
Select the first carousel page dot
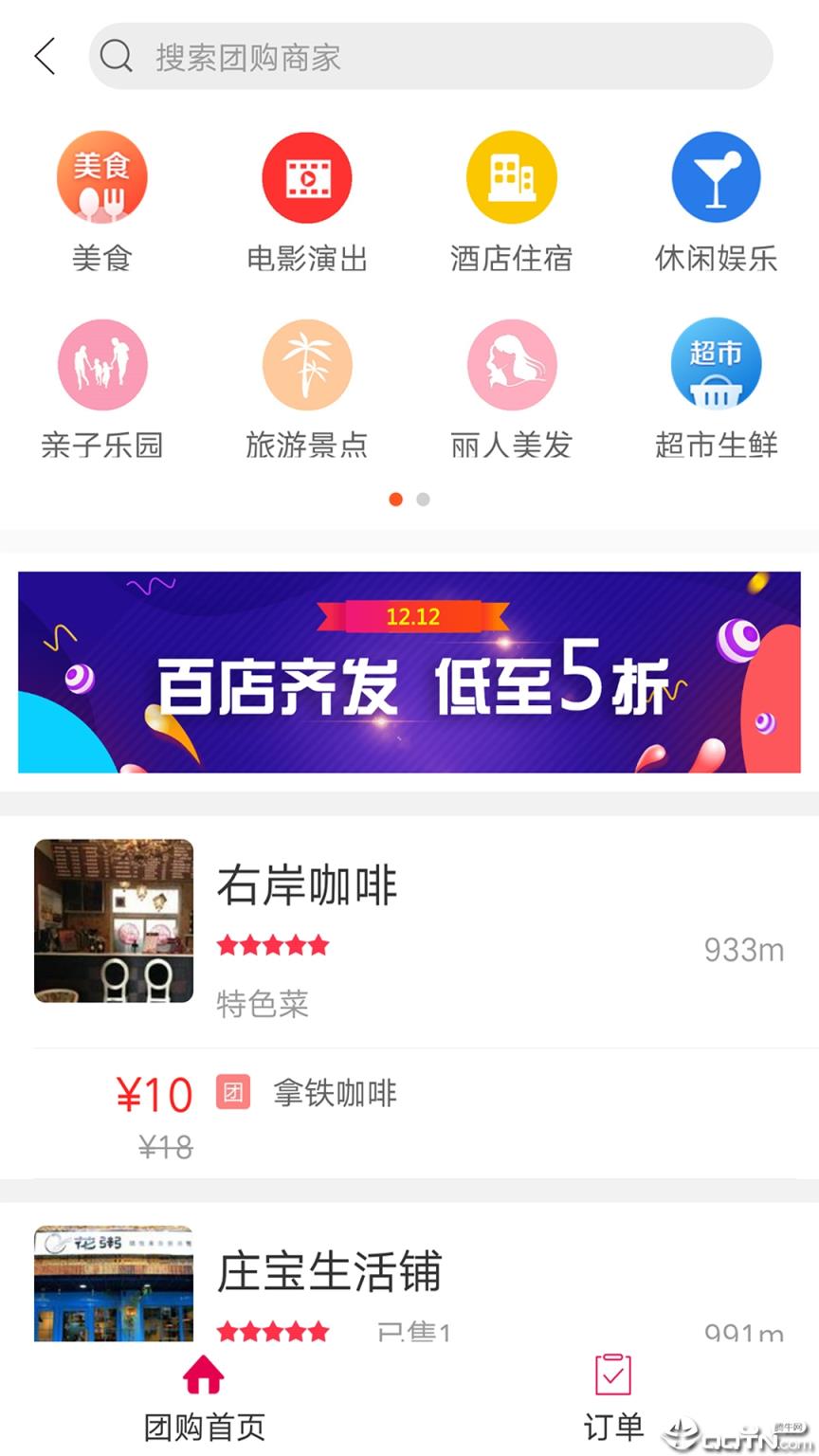395,500
